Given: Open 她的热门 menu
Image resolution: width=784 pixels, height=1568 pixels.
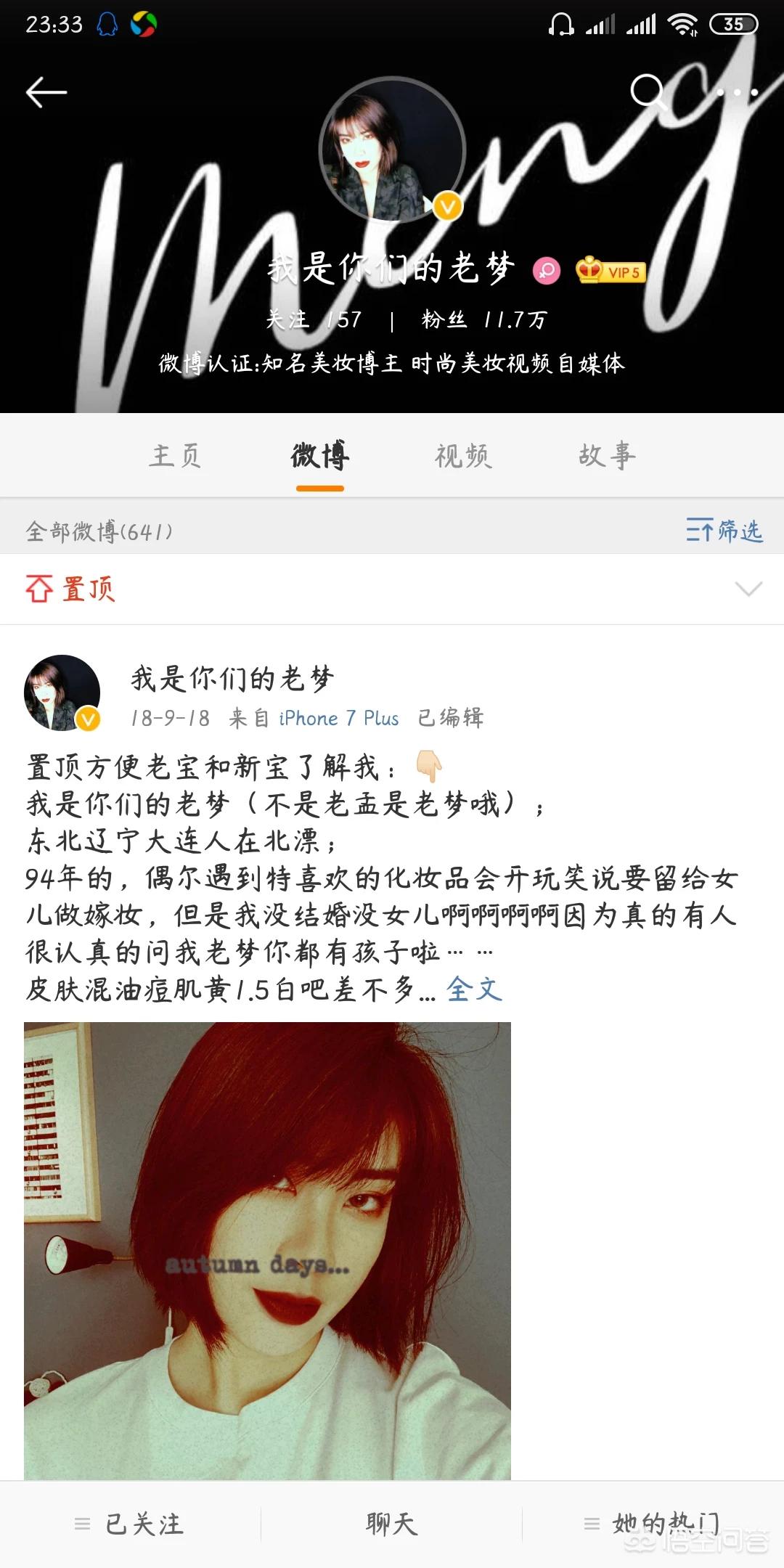Looking at the screenshot, I should pos(653,1524).
